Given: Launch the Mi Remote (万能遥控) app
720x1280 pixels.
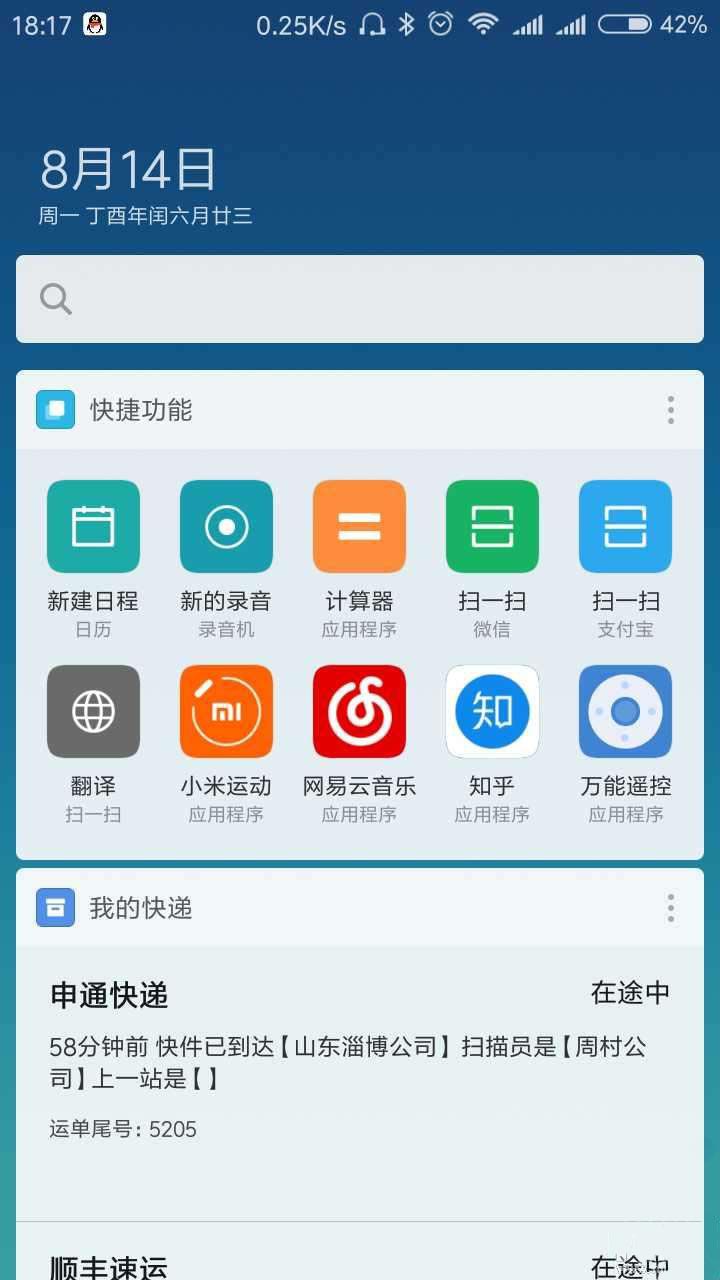Looking at the screenshot, I should coord(625,711).
